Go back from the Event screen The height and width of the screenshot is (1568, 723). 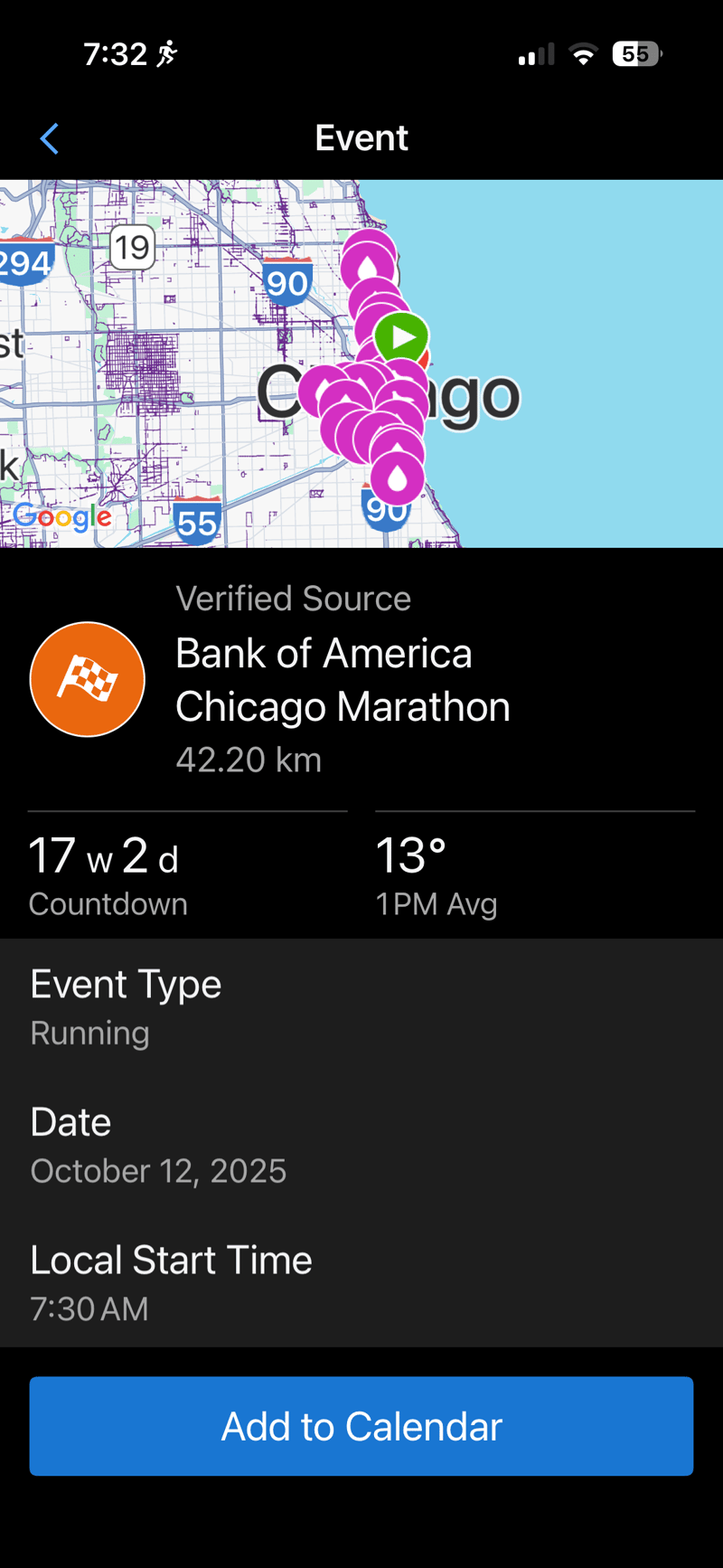(50, 138)
